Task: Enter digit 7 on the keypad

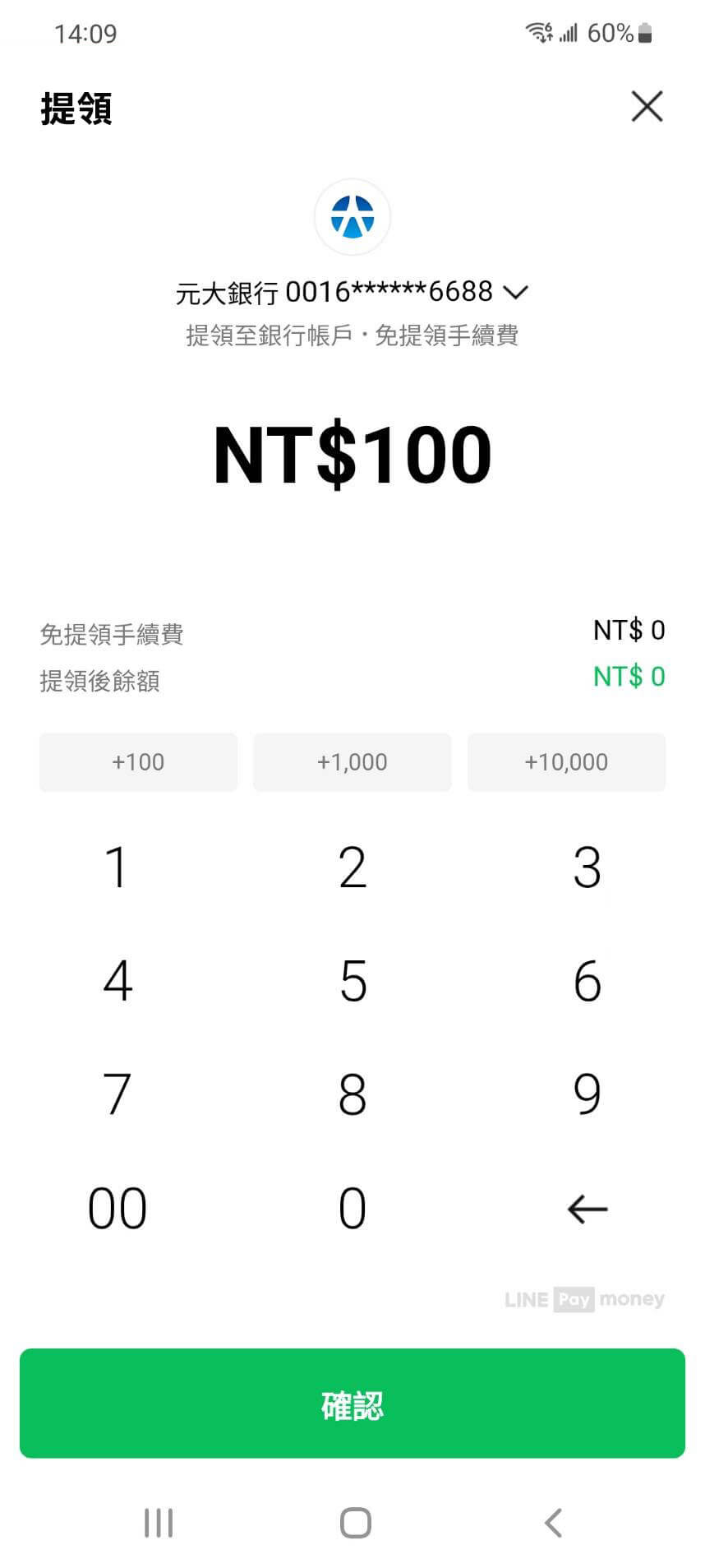Action: click(117, 1094)
